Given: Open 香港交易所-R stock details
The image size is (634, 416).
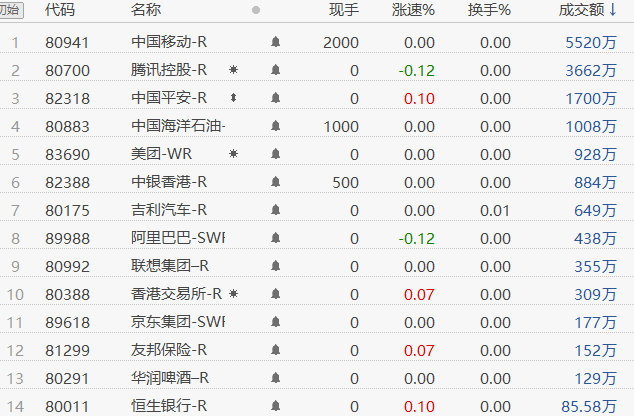Looking at the screenshot, I should click(176, 294).
